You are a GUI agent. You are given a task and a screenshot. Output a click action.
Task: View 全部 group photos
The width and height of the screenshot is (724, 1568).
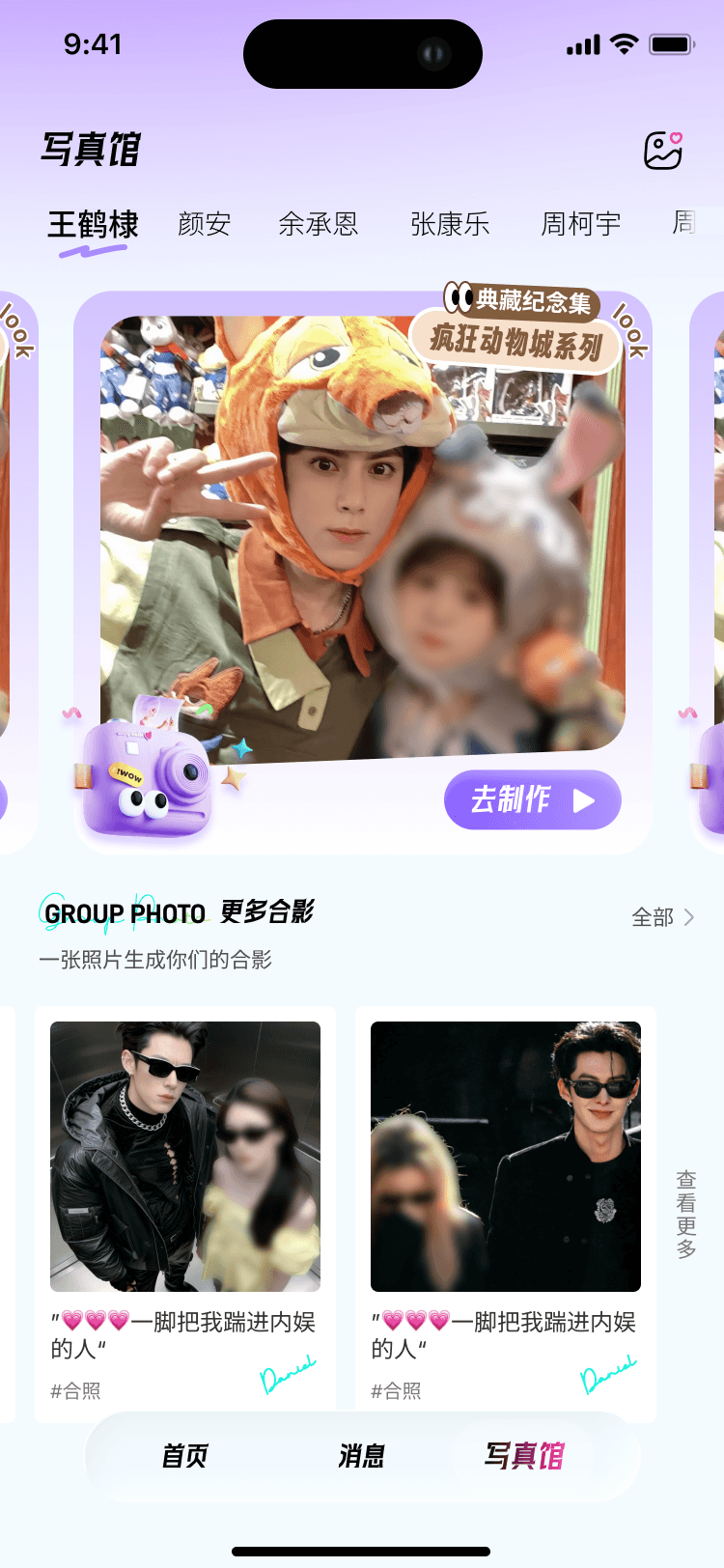tap(662, 917)
